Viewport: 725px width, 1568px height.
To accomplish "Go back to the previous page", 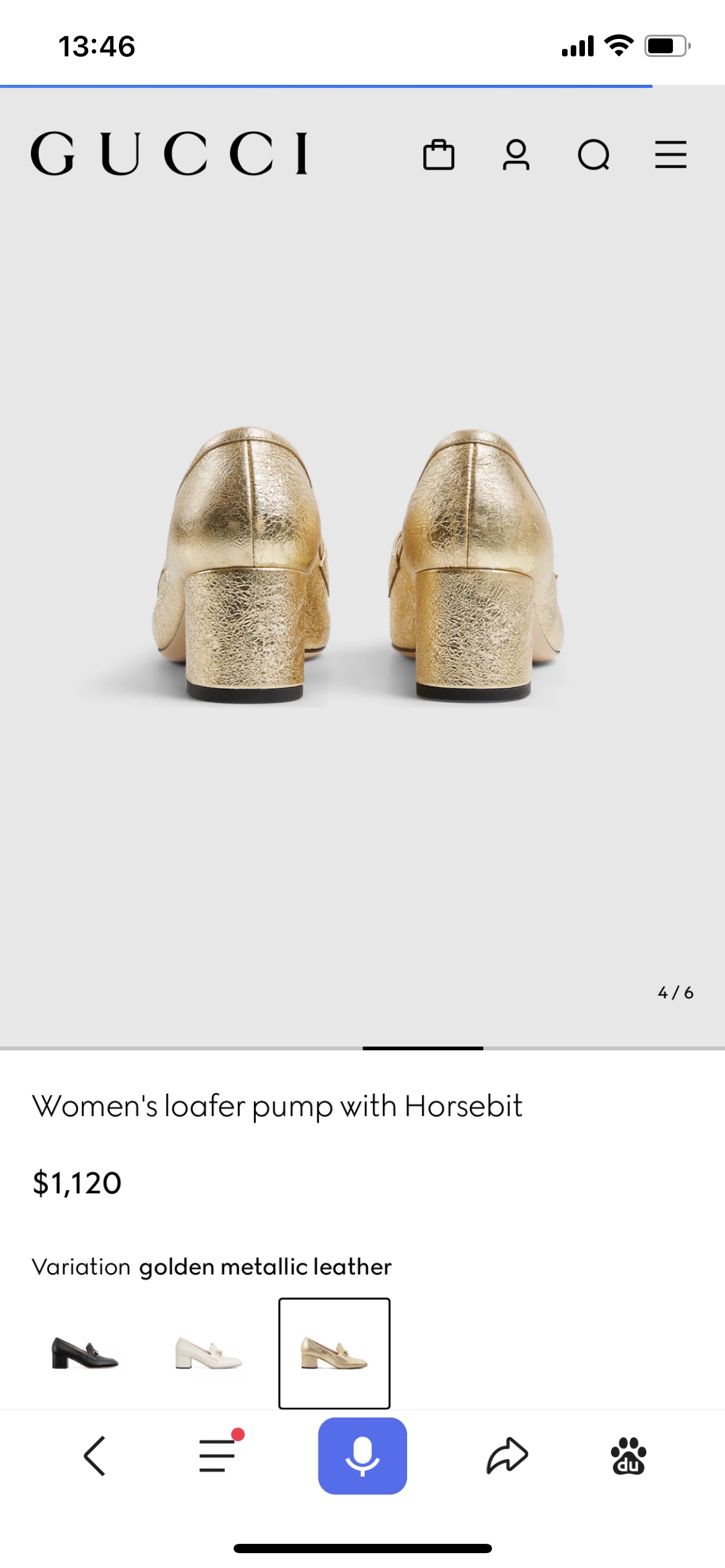I will [x=95, y=1456].
